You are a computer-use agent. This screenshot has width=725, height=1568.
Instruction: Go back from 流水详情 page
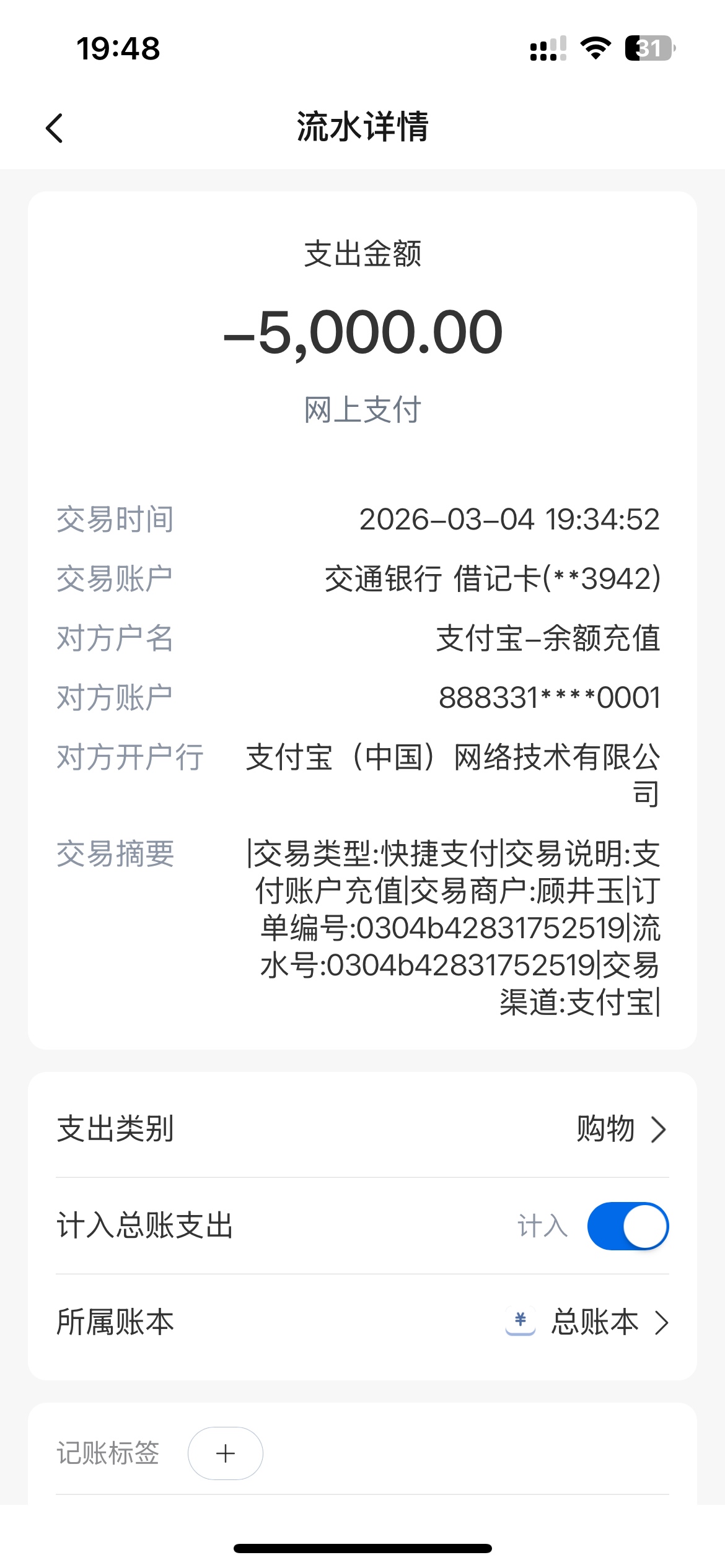55,128
